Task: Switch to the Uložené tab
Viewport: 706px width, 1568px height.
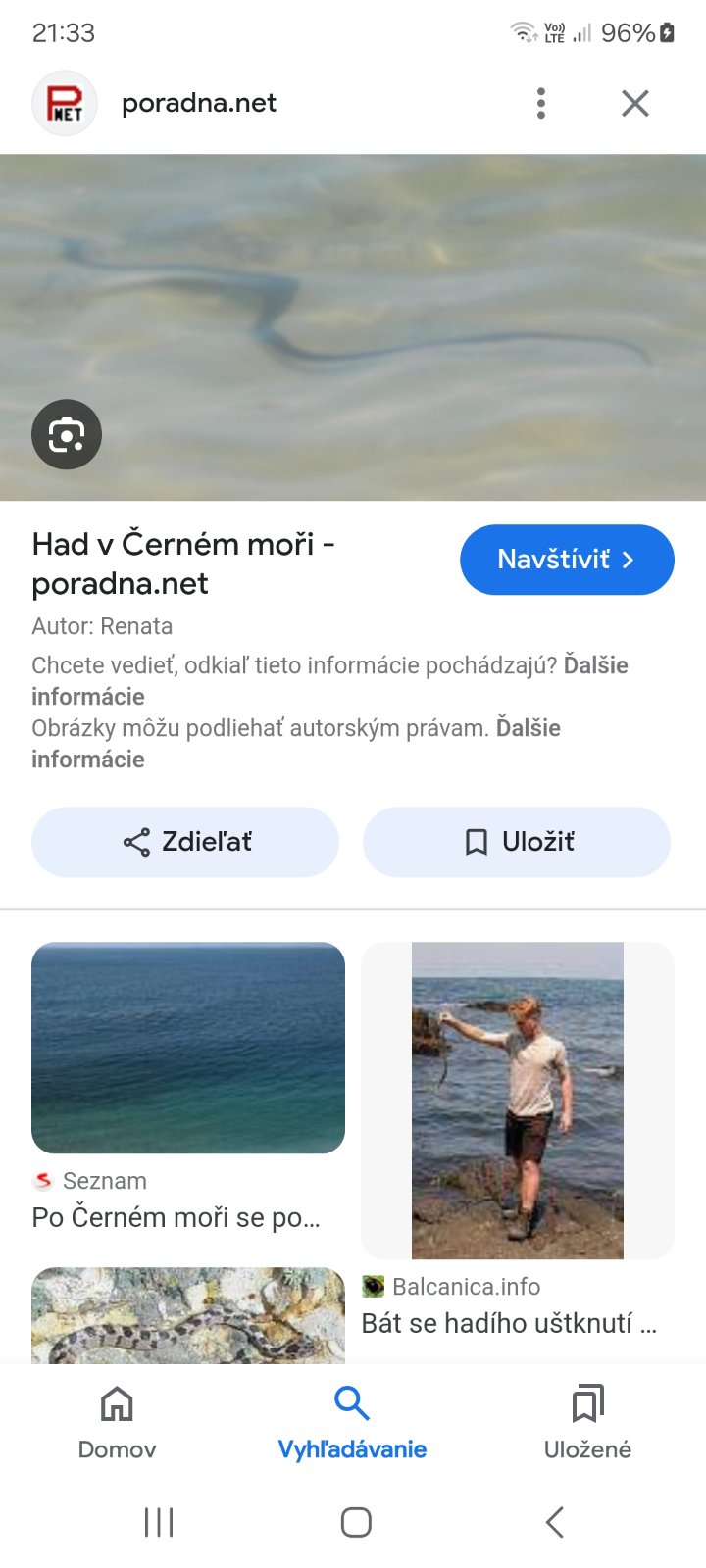Action: pos(587,1423)
